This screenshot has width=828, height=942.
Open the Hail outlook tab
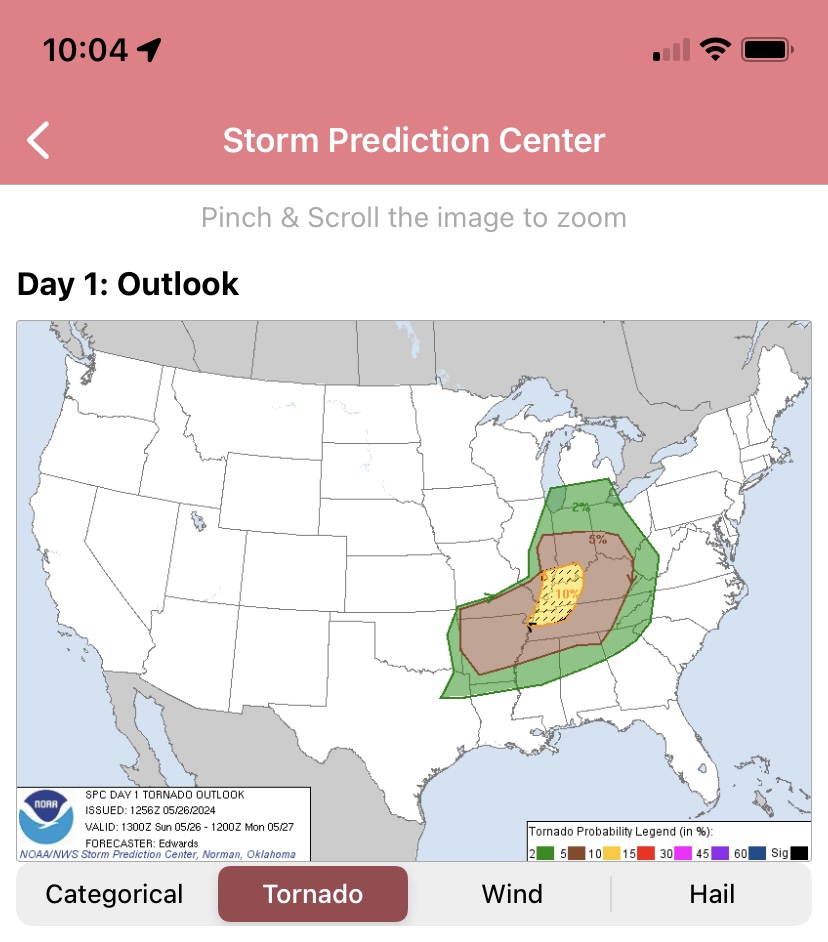pos(712,894)
